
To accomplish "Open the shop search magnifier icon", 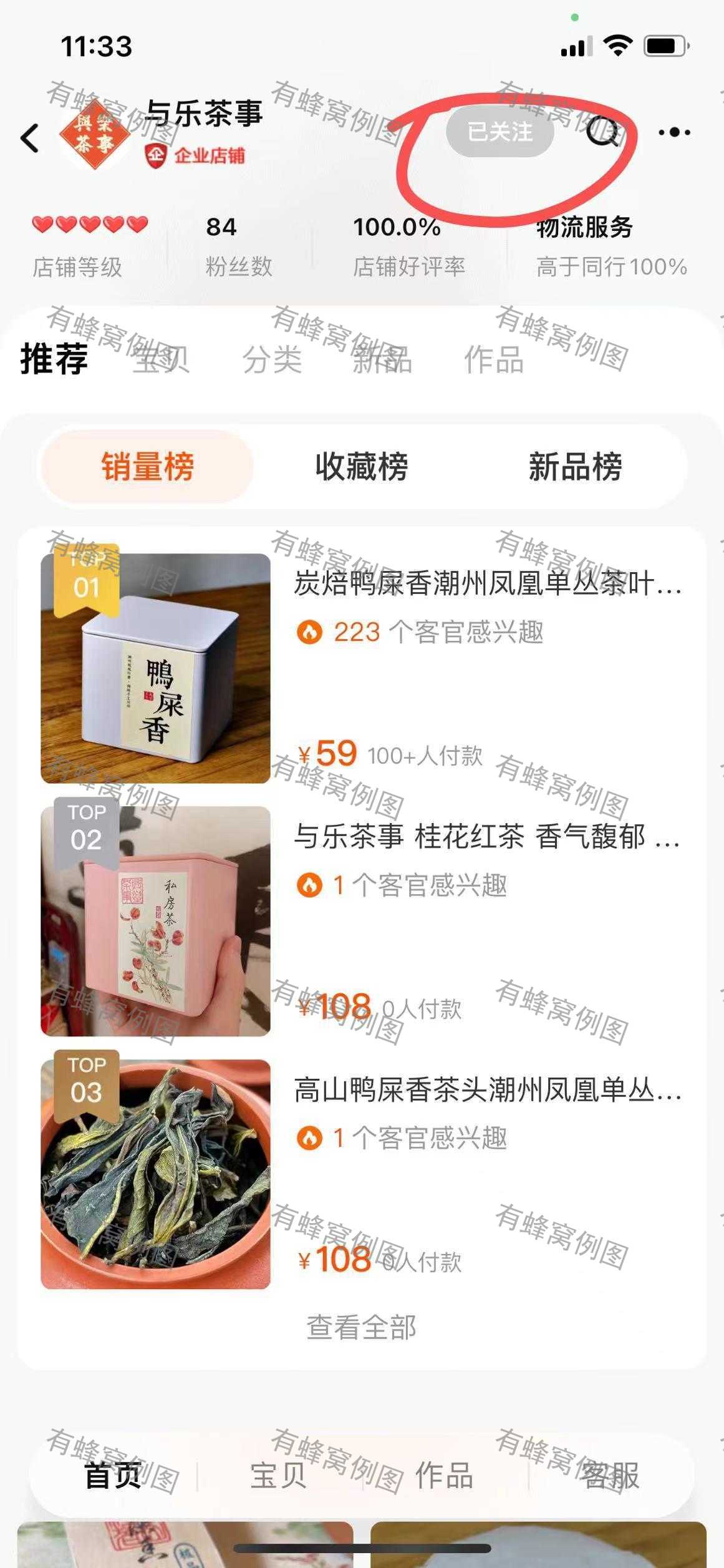I will tap(602, 132).
